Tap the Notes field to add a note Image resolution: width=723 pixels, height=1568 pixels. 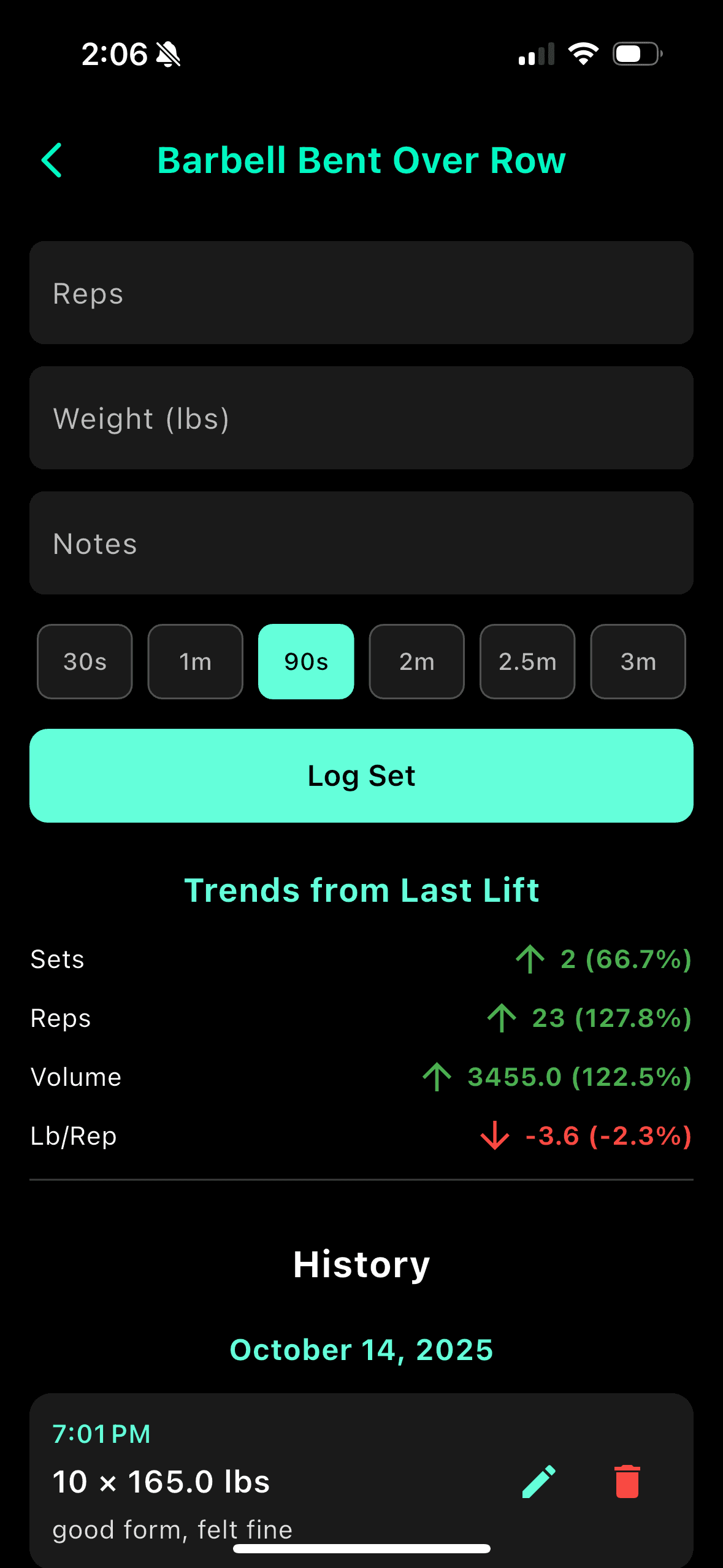[x=361, y=542]
